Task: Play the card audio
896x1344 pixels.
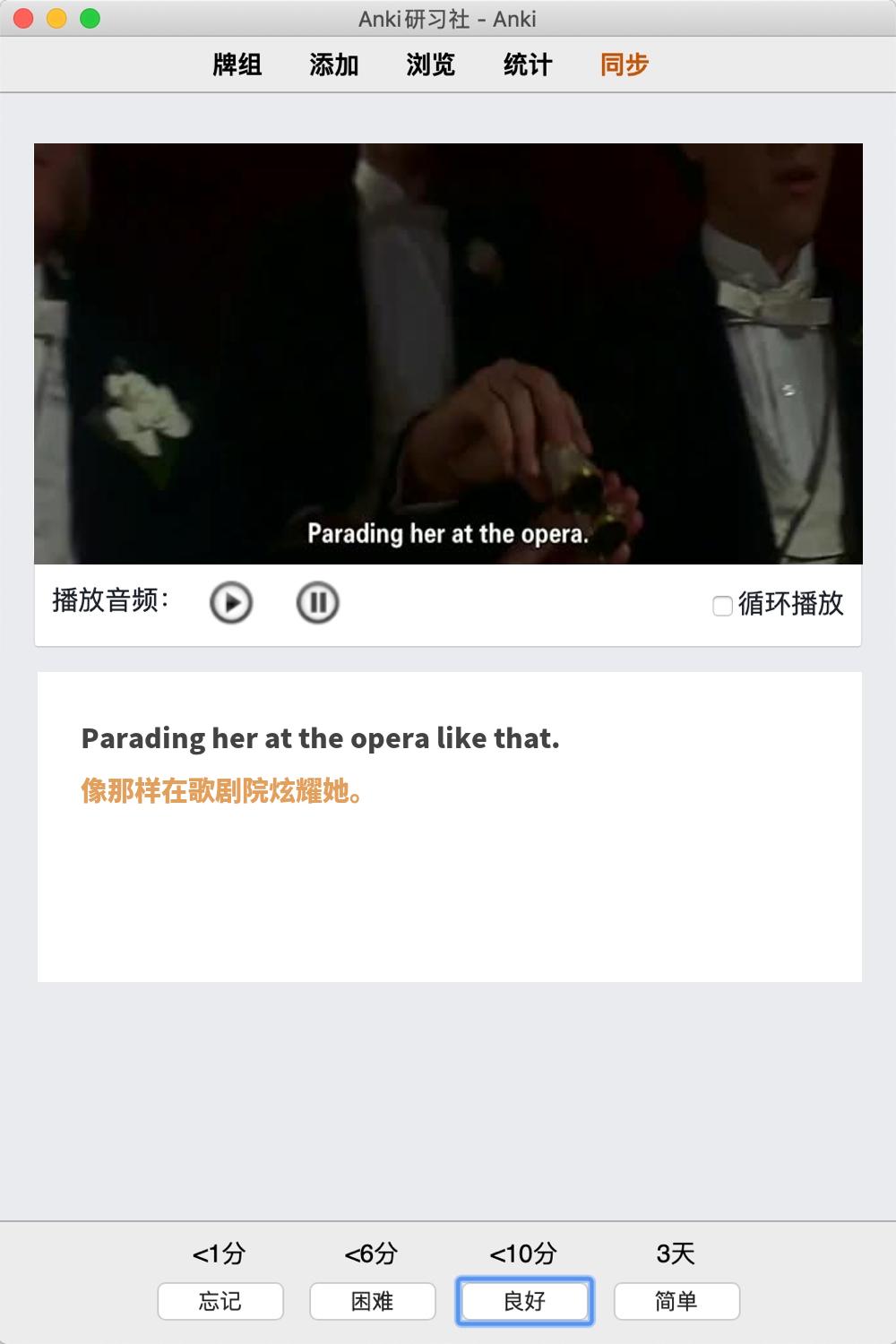Action: coord(231,603)
